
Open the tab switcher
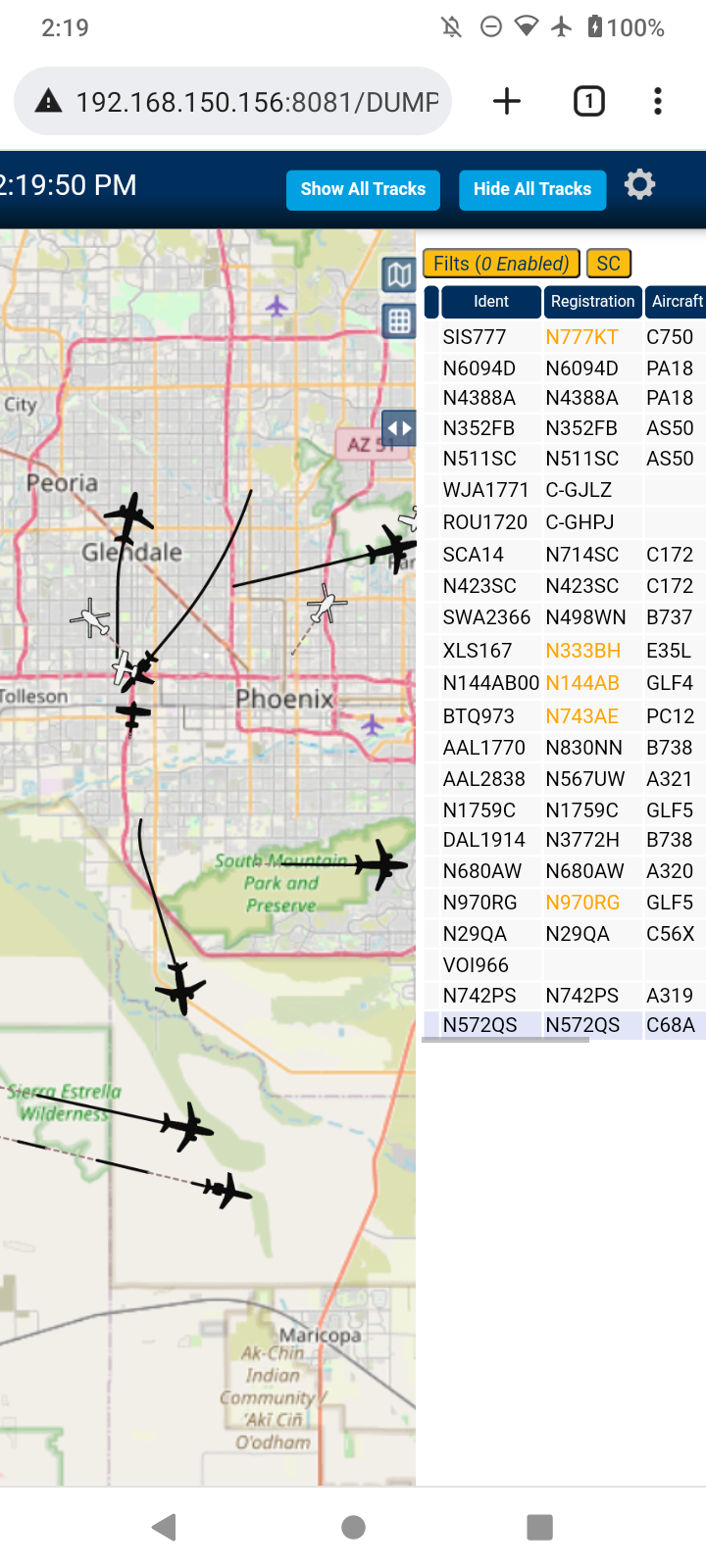pyautogui.click(x=589, y=101)
